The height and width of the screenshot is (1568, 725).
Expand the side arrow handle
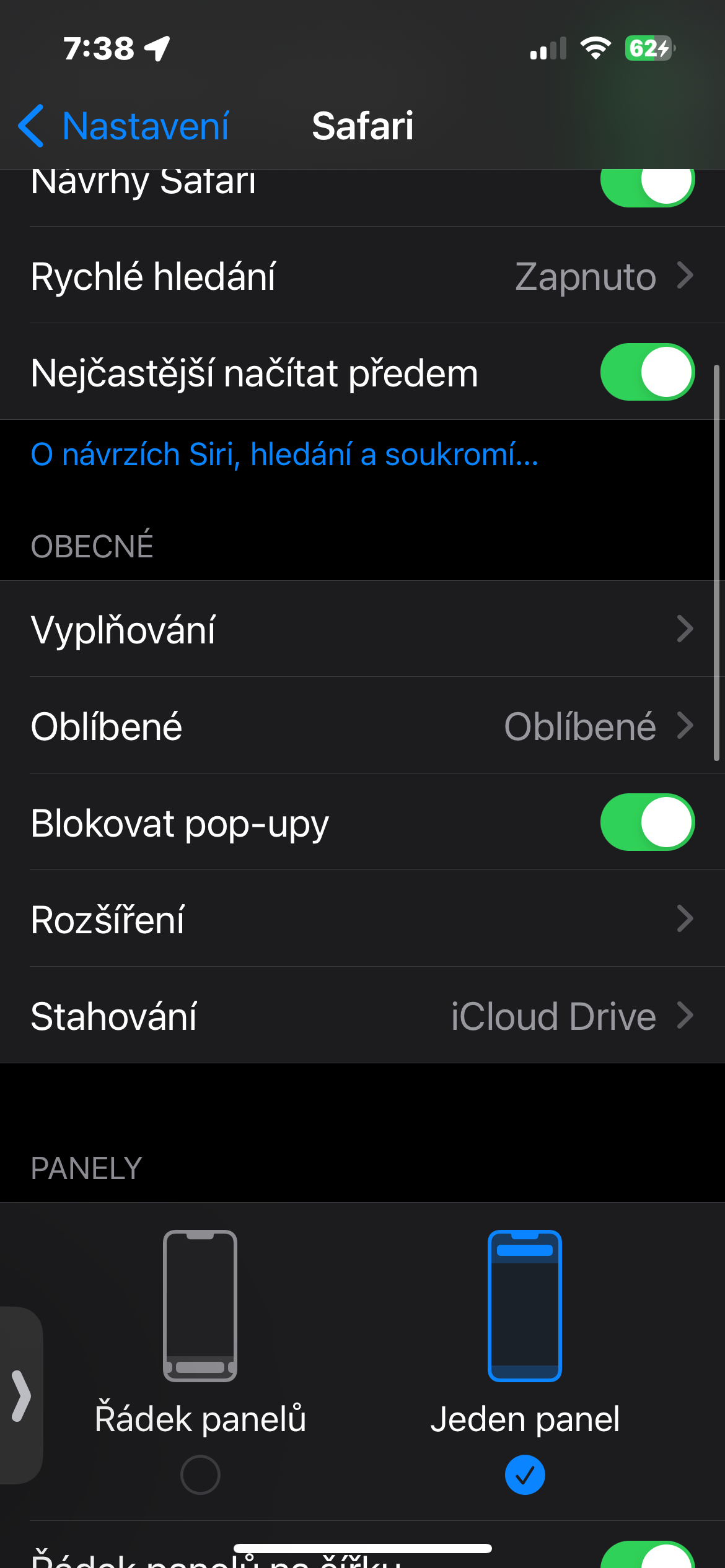point(21,1396)
